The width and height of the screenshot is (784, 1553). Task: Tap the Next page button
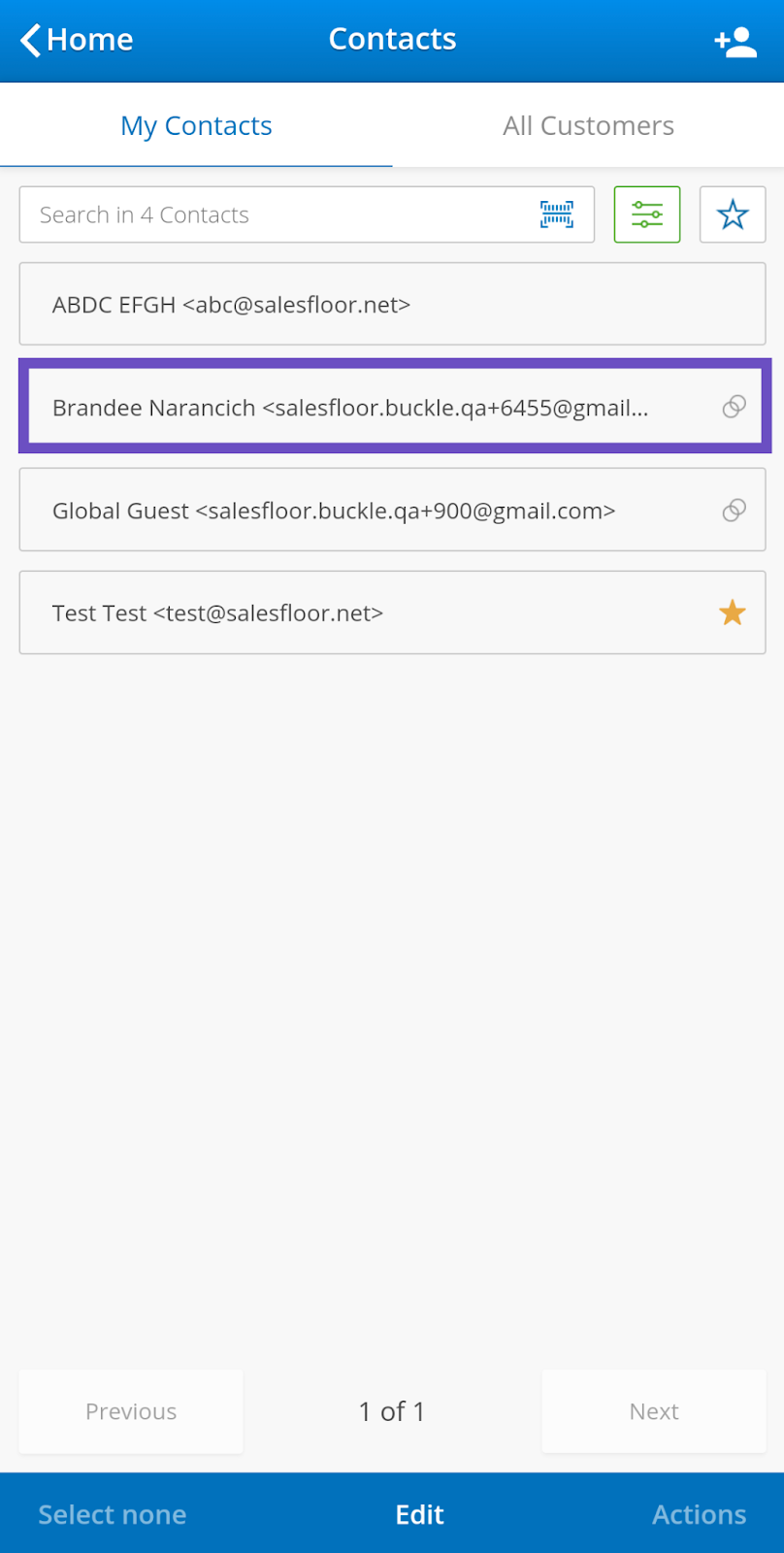(x=654, y=1411)
